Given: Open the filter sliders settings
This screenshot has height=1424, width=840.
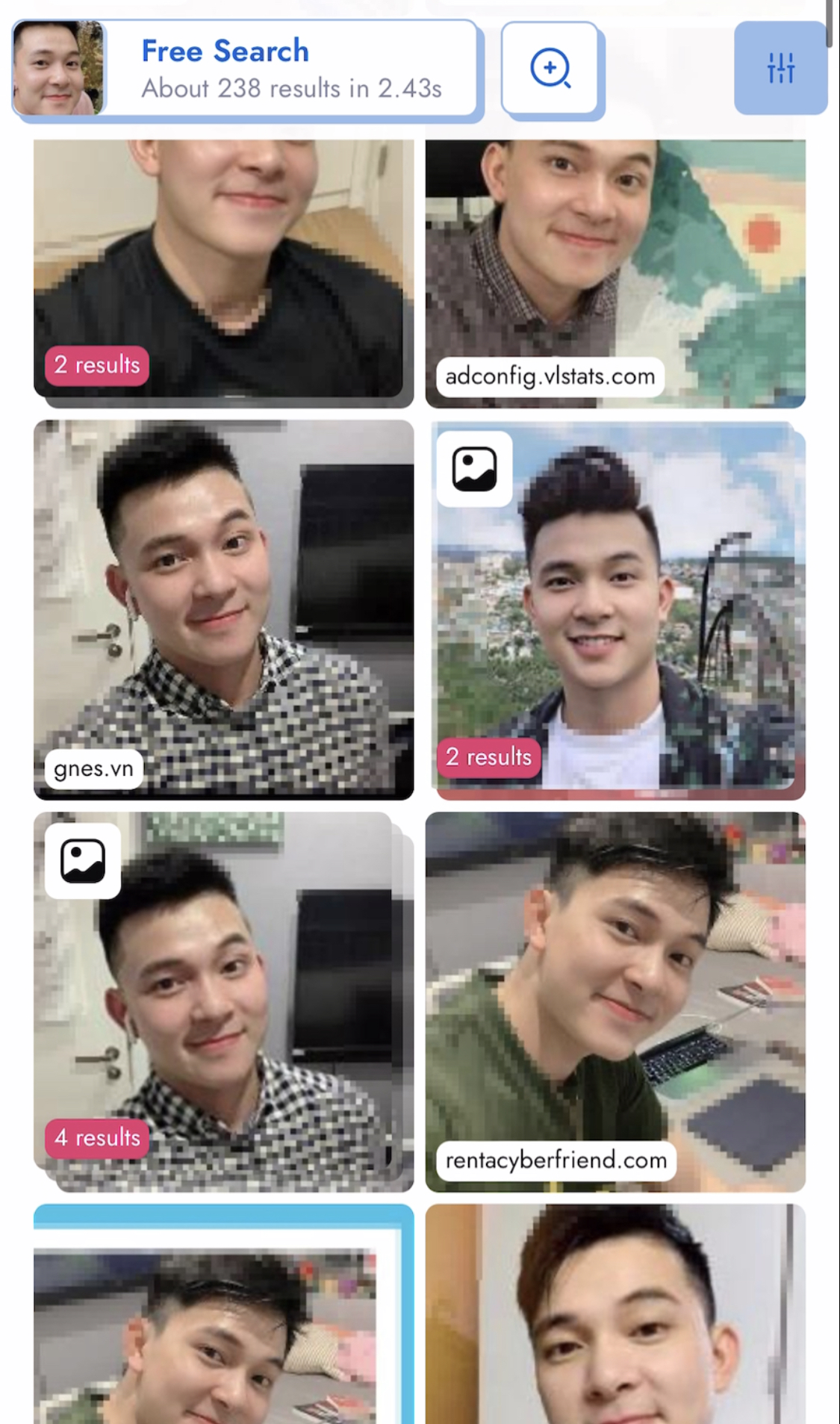Looking at the screenshot, I should (x=780, y=69).
